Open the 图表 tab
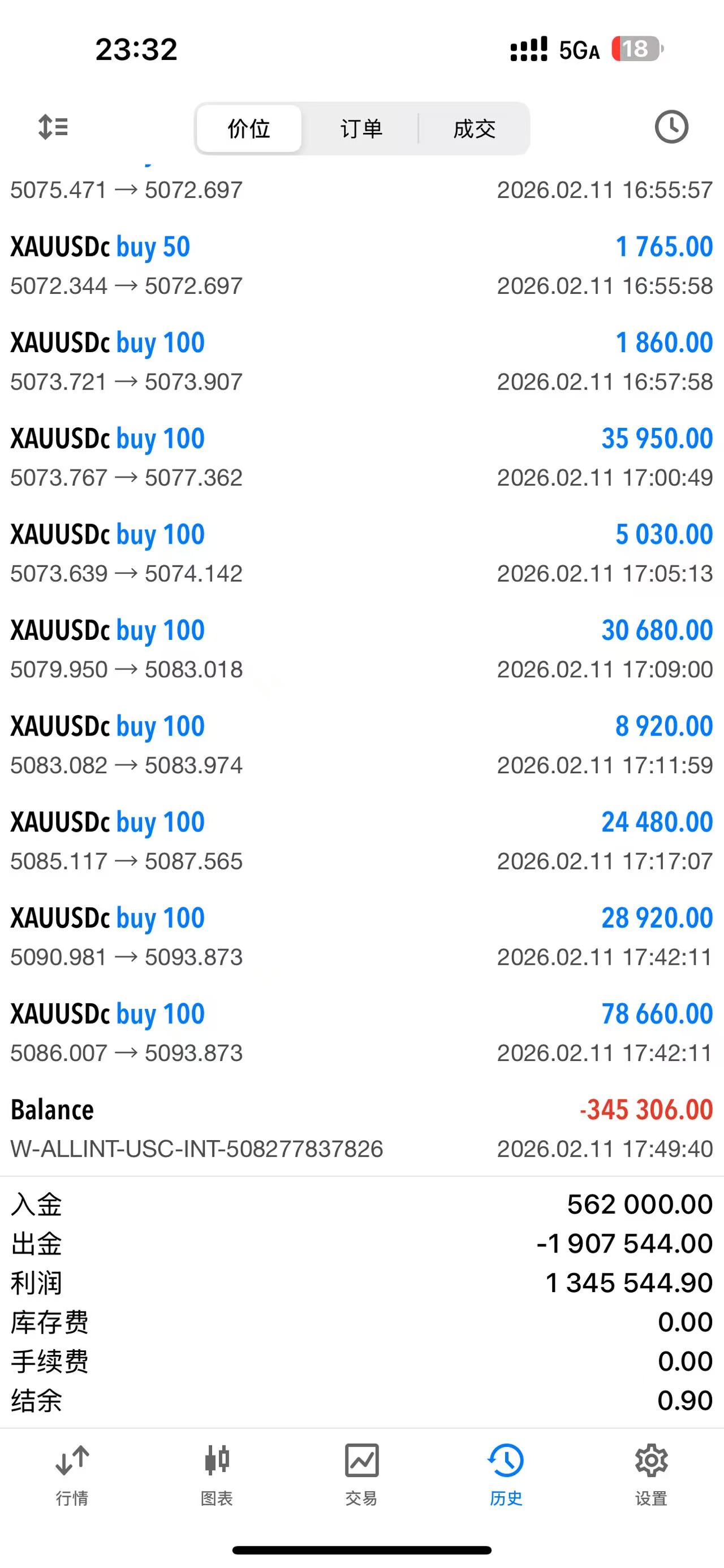Screen dimensions: 724x1568 tap(217, 1473)
